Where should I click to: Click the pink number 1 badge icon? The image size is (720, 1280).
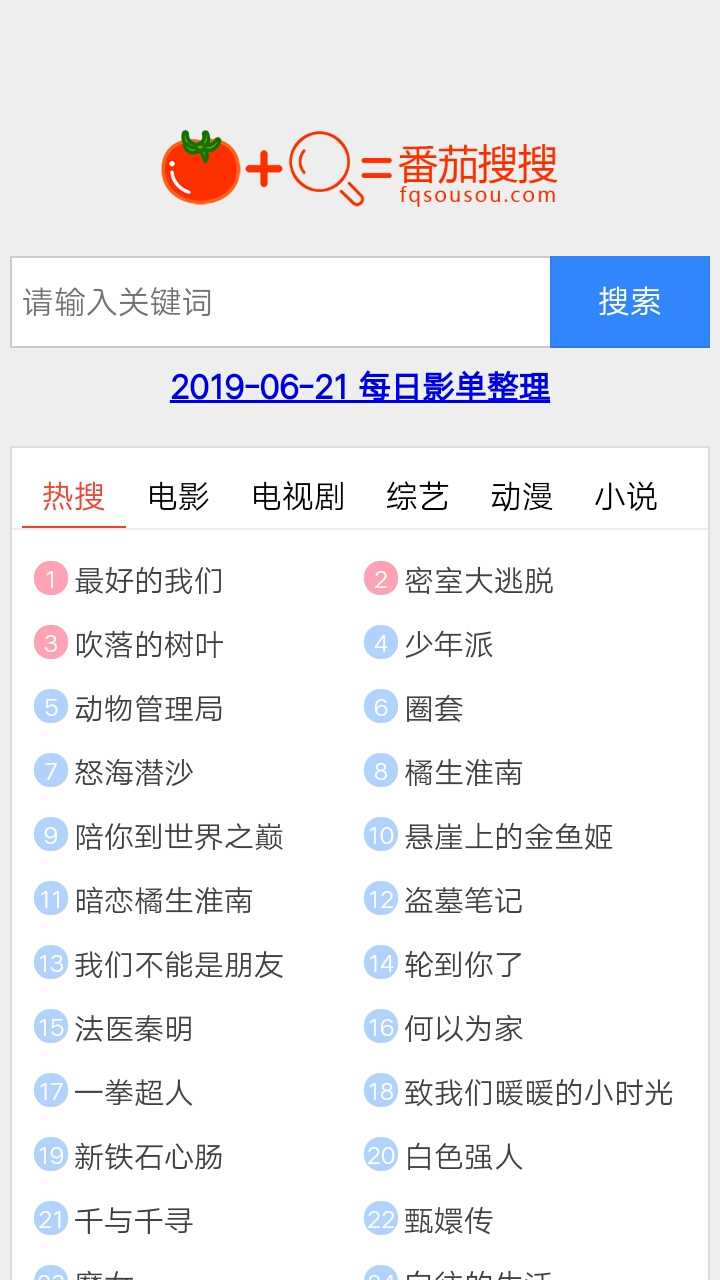[49, 580]
